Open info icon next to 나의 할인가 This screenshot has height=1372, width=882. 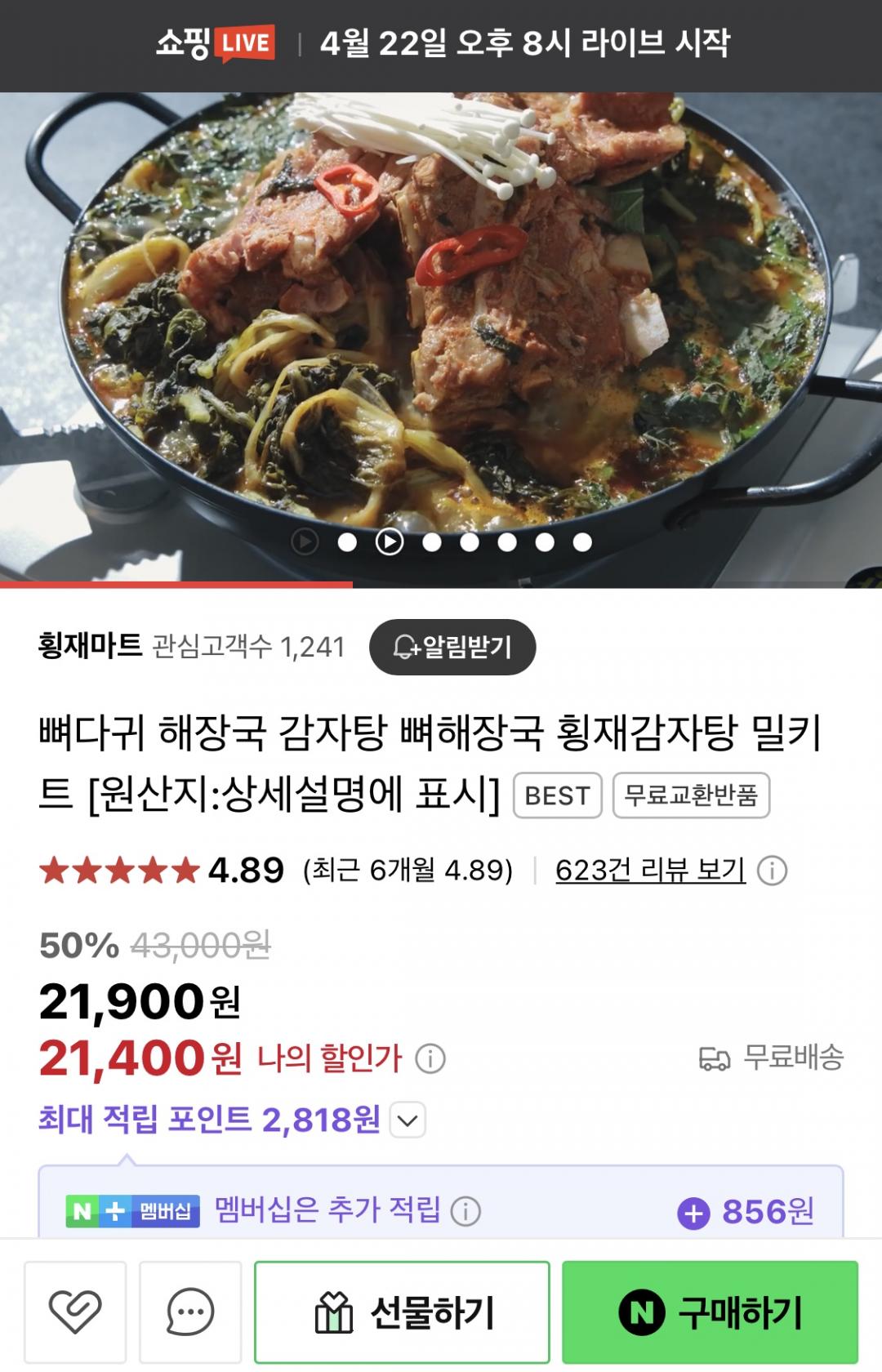pos(430,1059)
